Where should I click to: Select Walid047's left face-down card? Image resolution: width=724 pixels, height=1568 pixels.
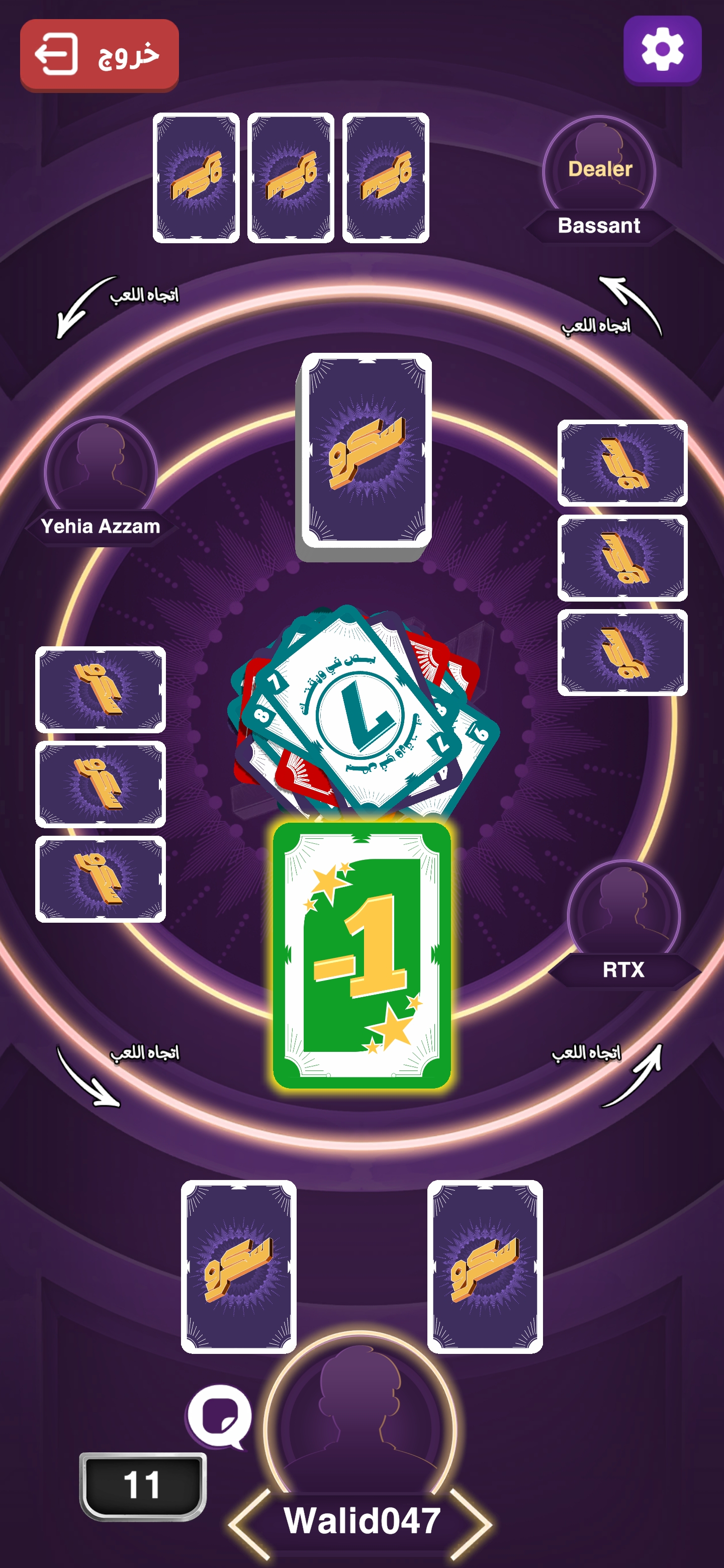point(239,1266)
